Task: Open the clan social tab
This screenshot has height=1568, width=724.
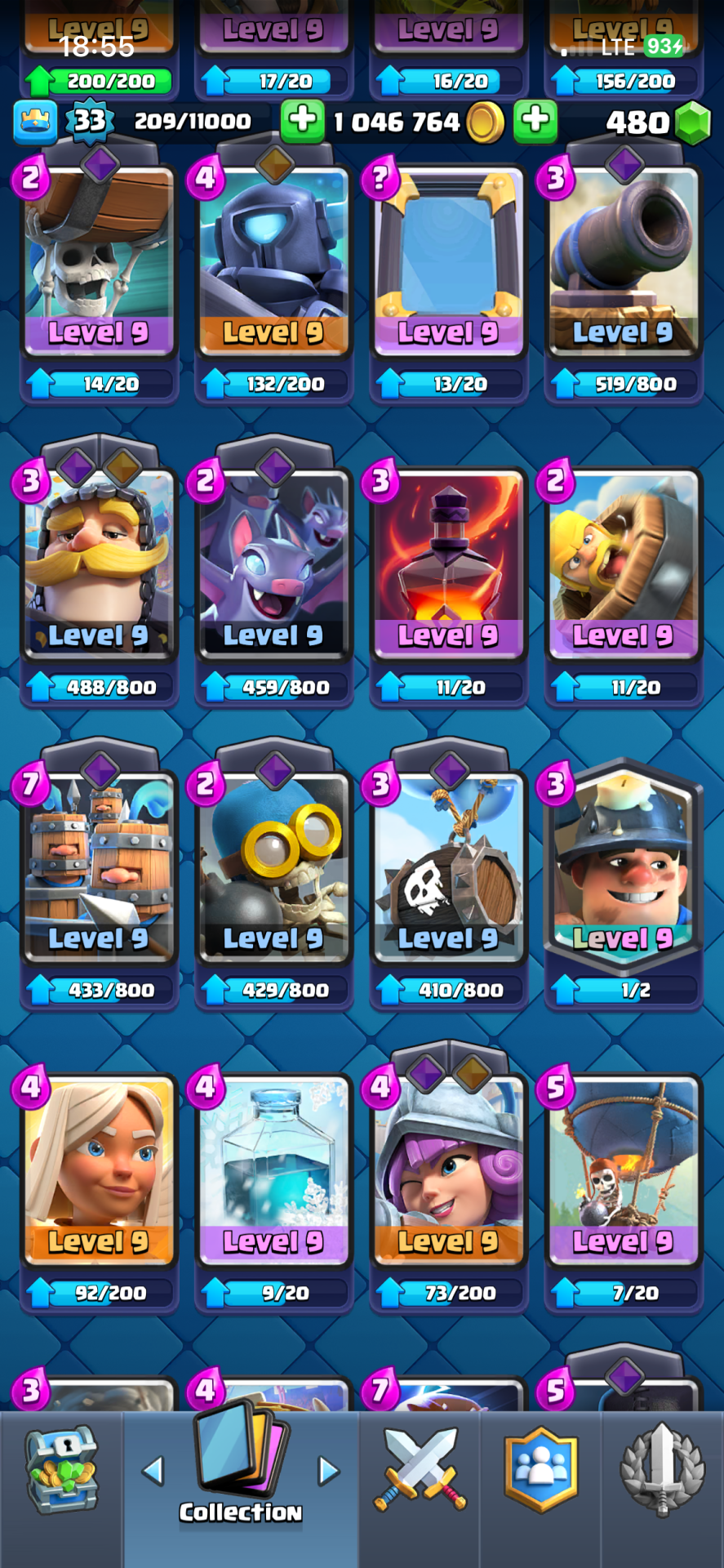Action: tap(540, 1470)
